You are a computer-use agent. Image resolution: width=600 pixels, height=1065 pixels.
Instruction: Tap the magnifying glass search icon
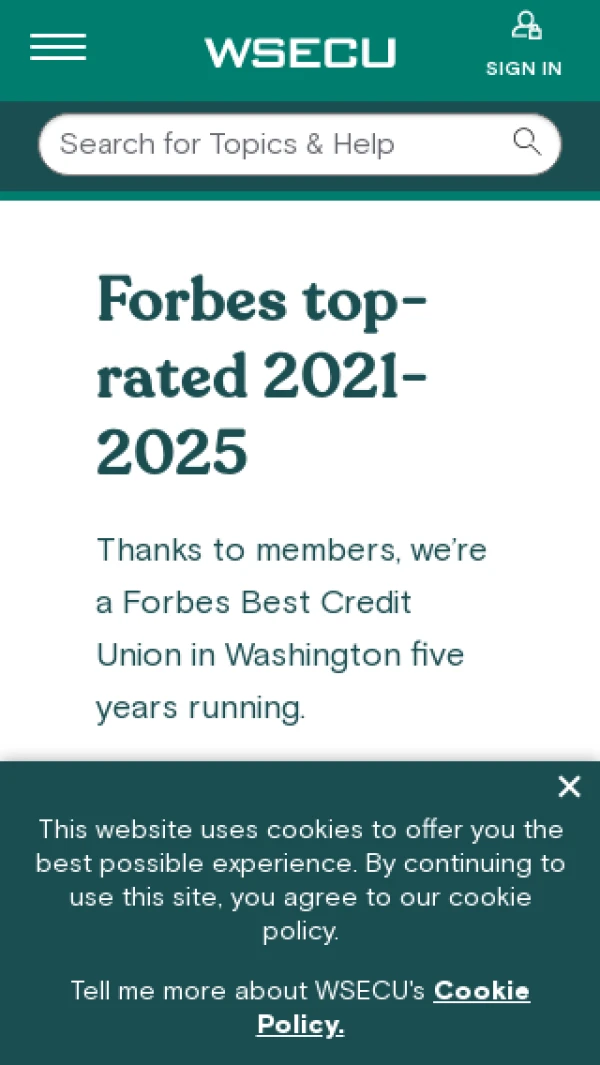point(526,142)
